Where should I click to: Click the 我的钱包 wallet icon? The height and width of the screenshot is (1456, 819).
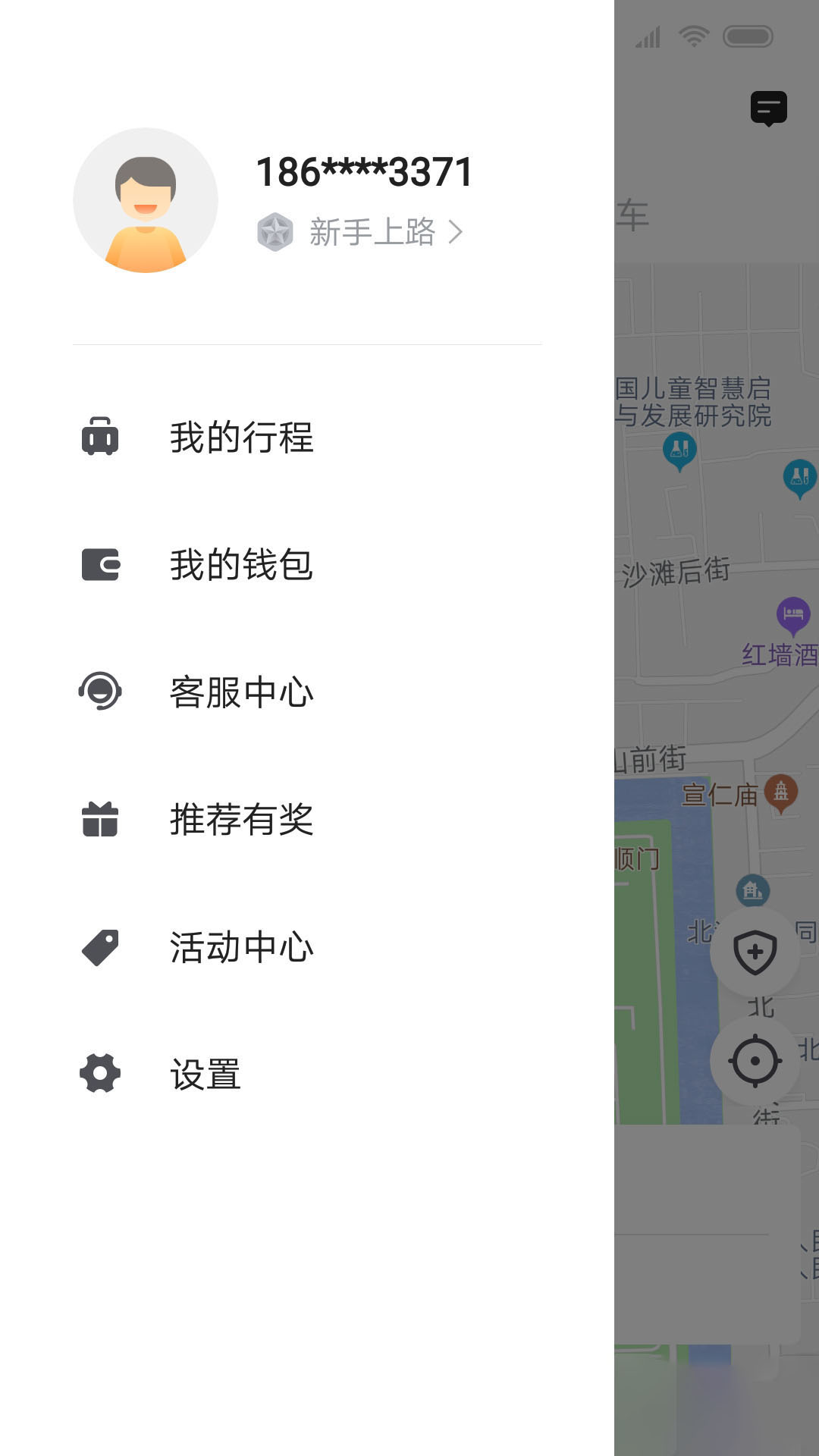(100, 563)
